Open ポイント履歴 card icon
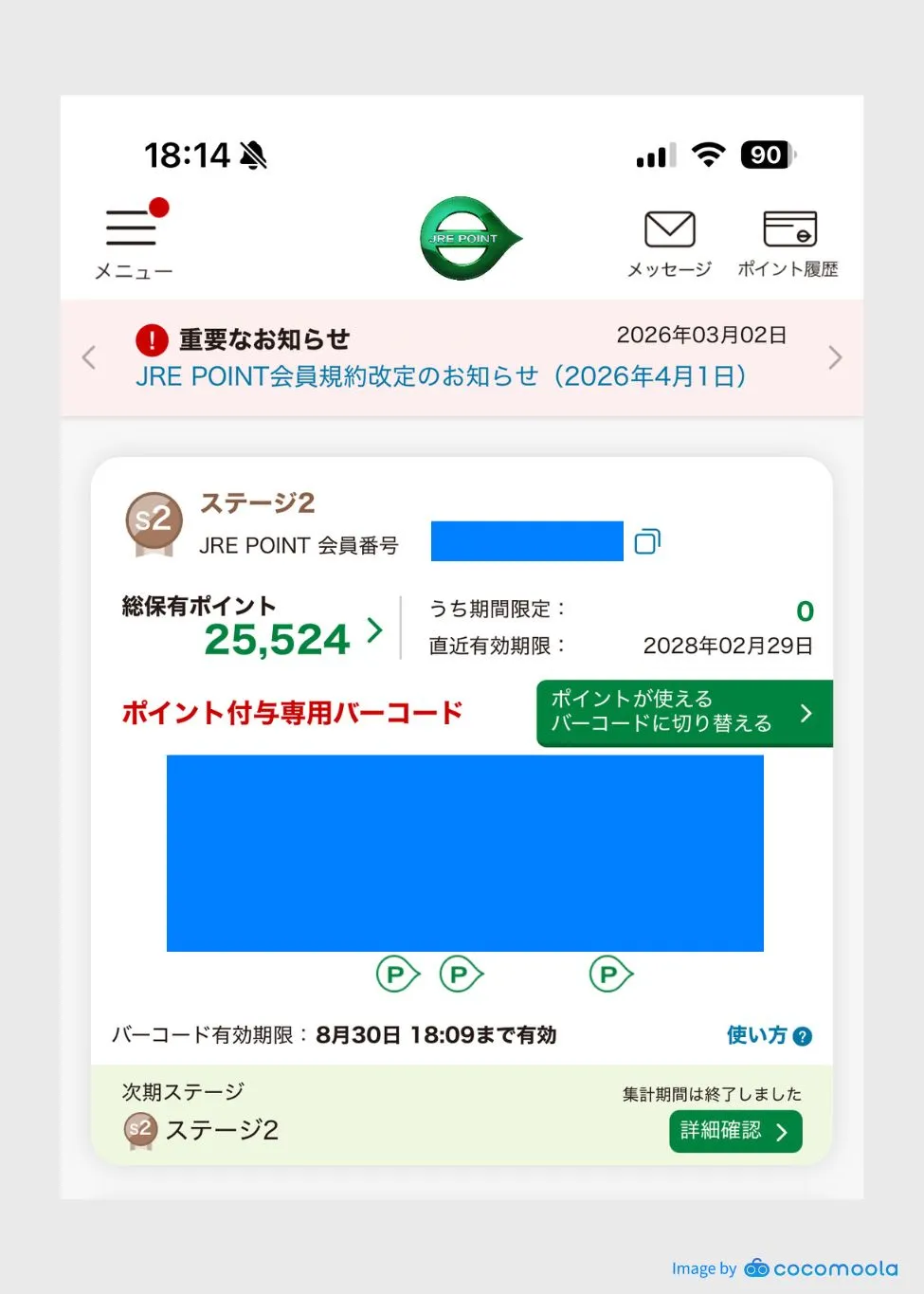The image size is (924, 1294). [x=789, y=228]
